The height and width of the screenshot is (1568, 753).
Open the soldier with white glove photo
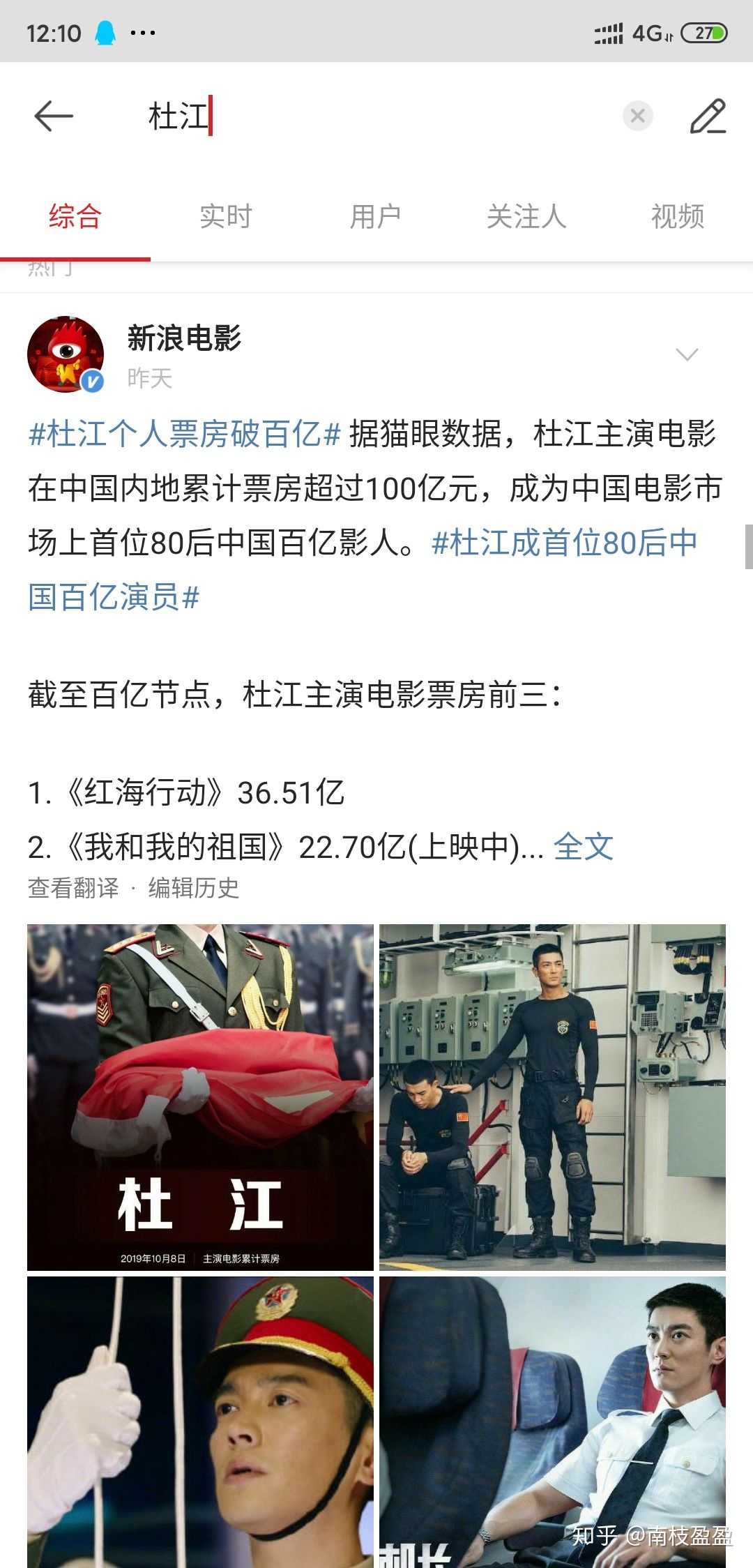pos(200,1423)
